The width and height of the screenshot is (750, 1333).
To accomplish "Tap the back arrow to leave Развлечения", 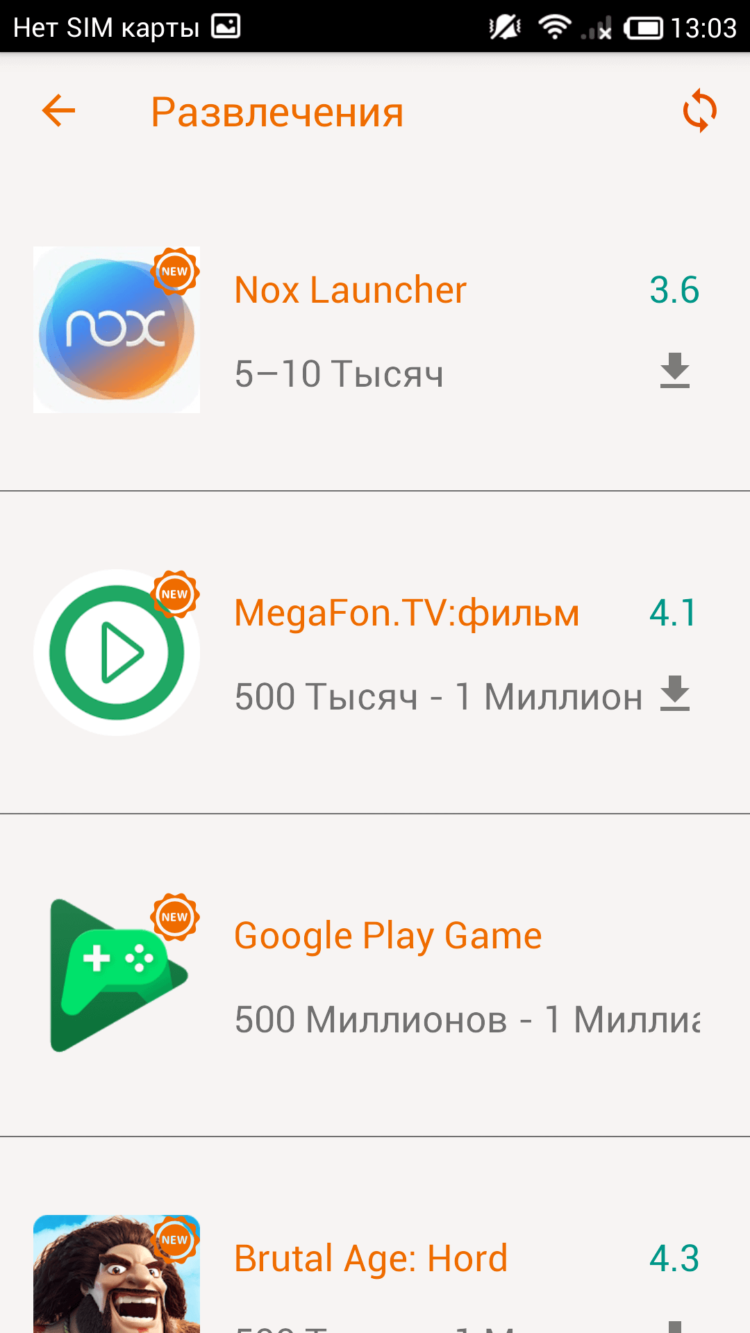I will (x=57, y=111).
